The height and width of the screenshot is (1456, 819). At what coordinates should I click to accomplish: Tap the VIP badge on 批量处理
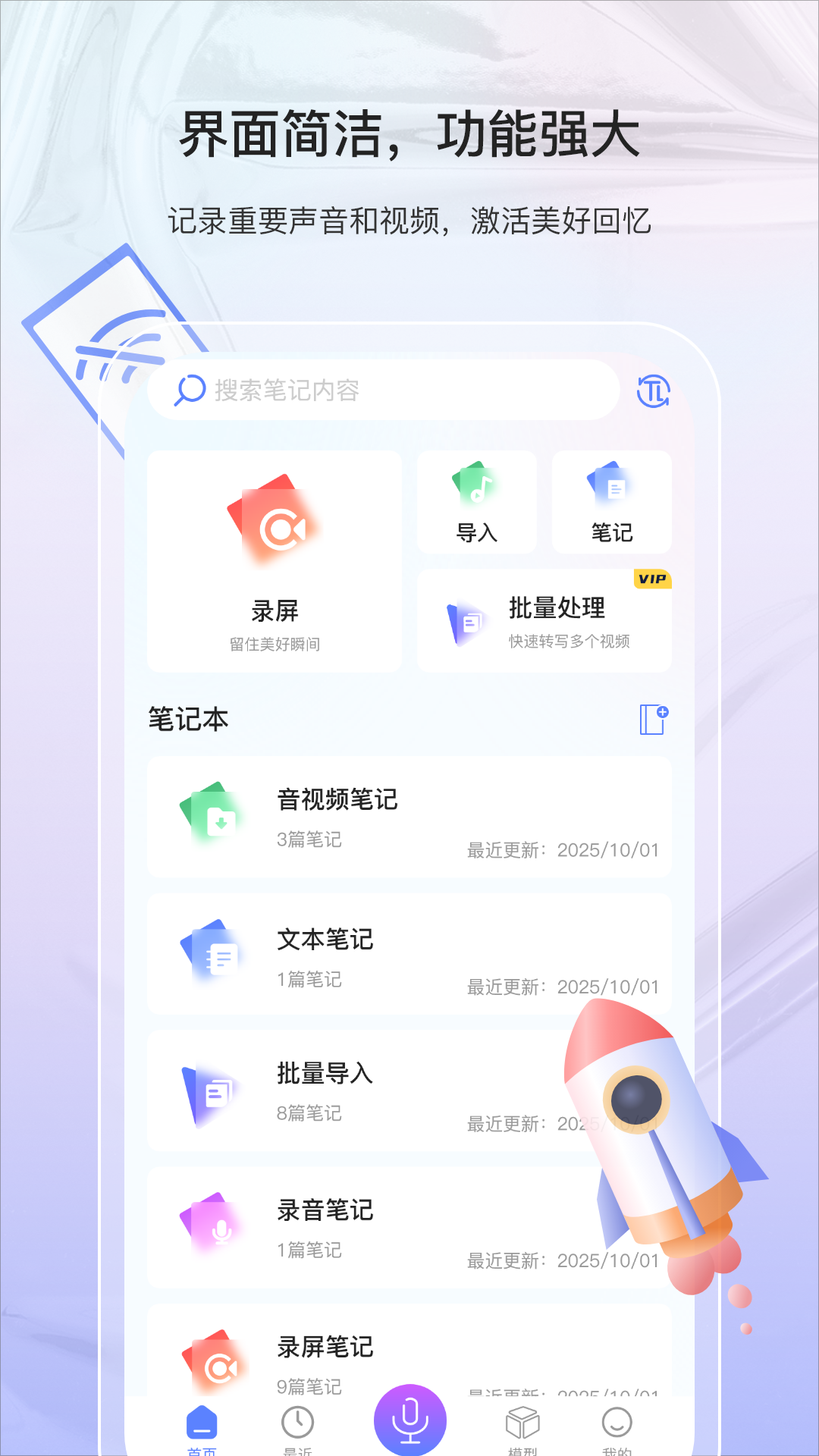653,579
